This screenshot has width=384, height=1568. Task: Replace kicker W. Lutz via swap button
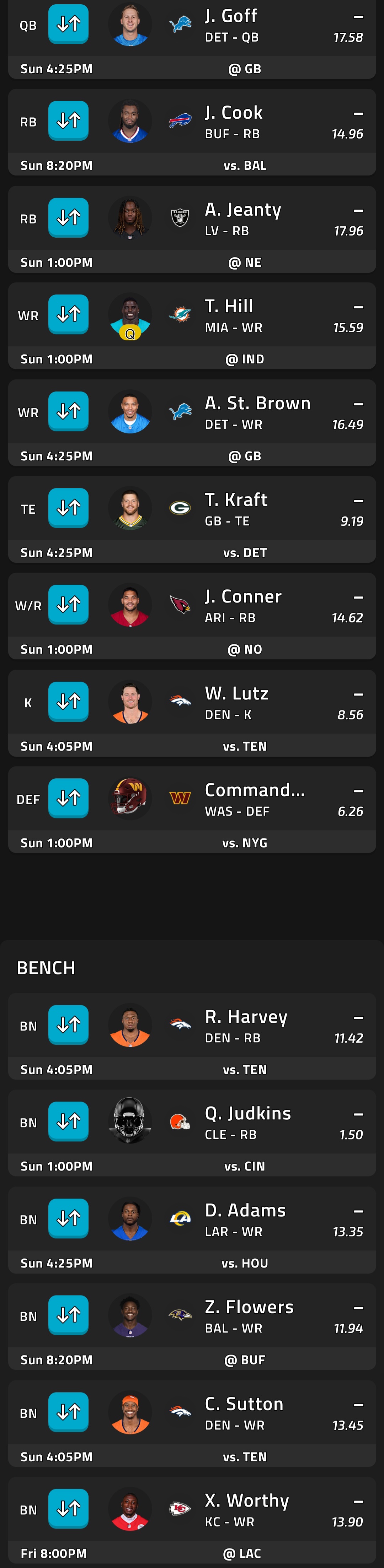point(68,701)
